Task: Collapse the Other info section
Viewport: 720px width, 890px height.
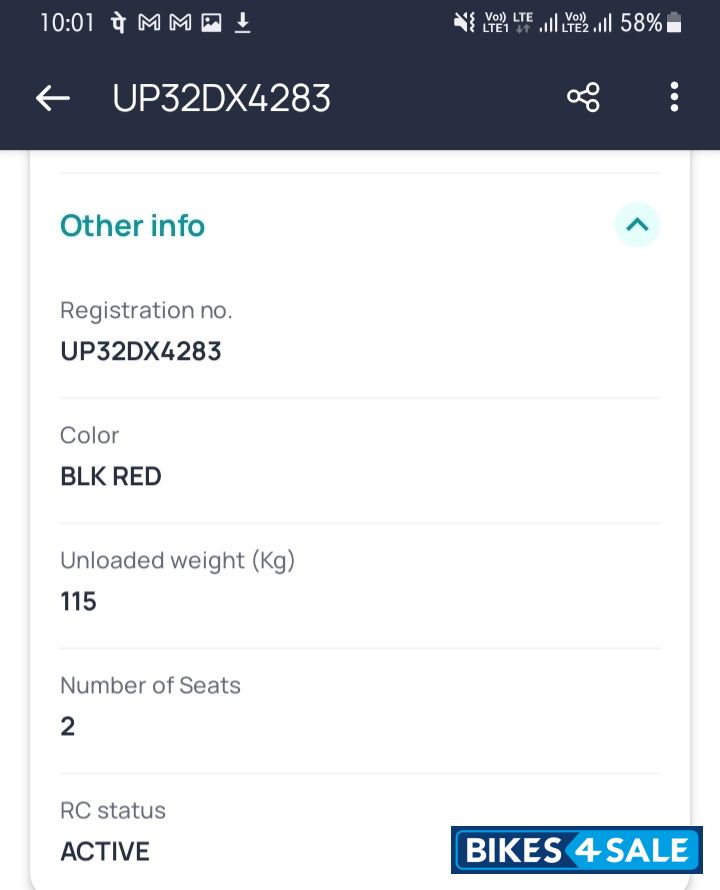Action: click(x=637, y=225)
